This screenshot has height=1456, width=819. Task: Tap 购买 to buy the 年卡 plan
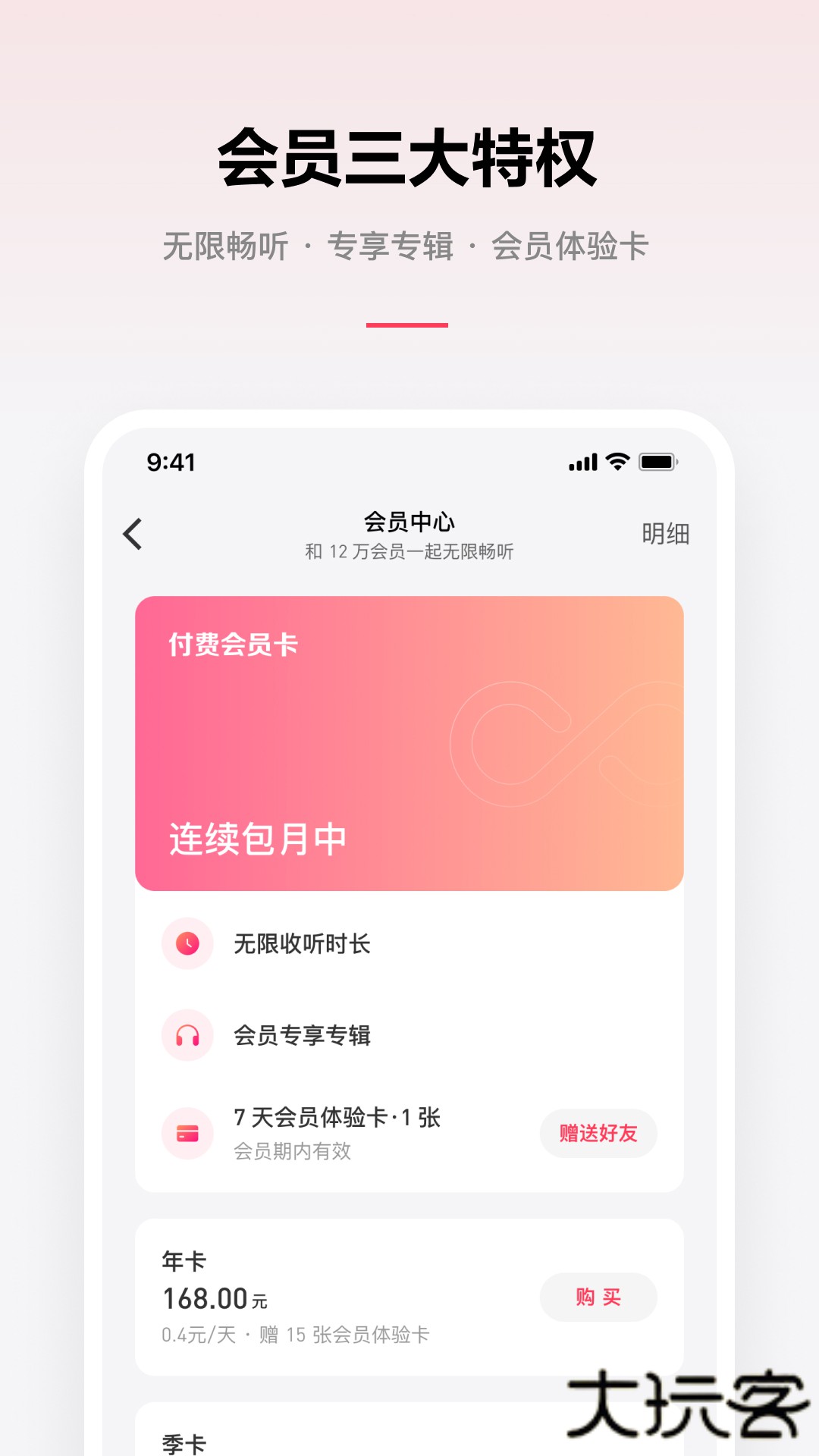(x=598, y=1298)
